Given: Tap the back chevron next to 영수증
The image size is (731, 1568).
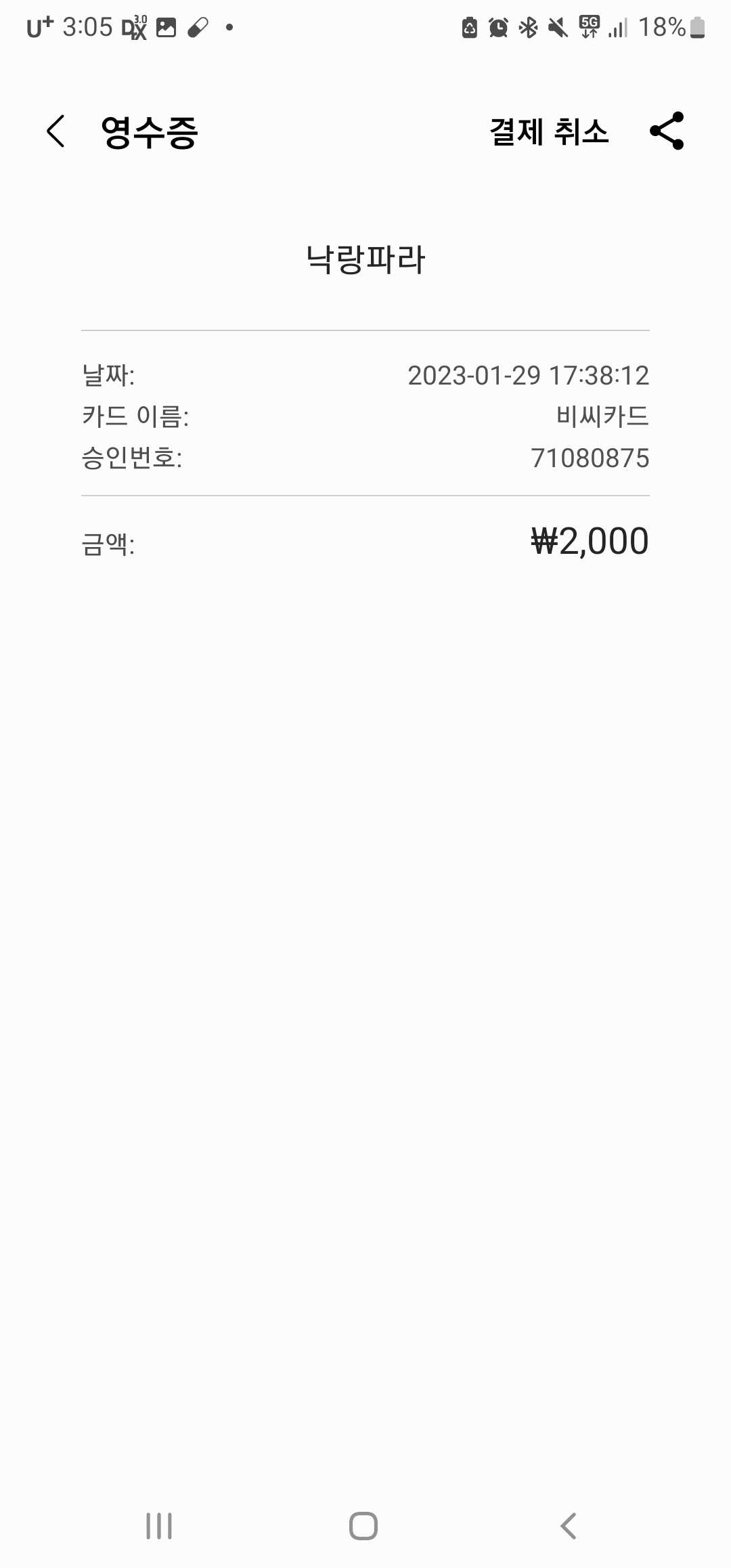Looking at the screenshot, I should 54,133.
